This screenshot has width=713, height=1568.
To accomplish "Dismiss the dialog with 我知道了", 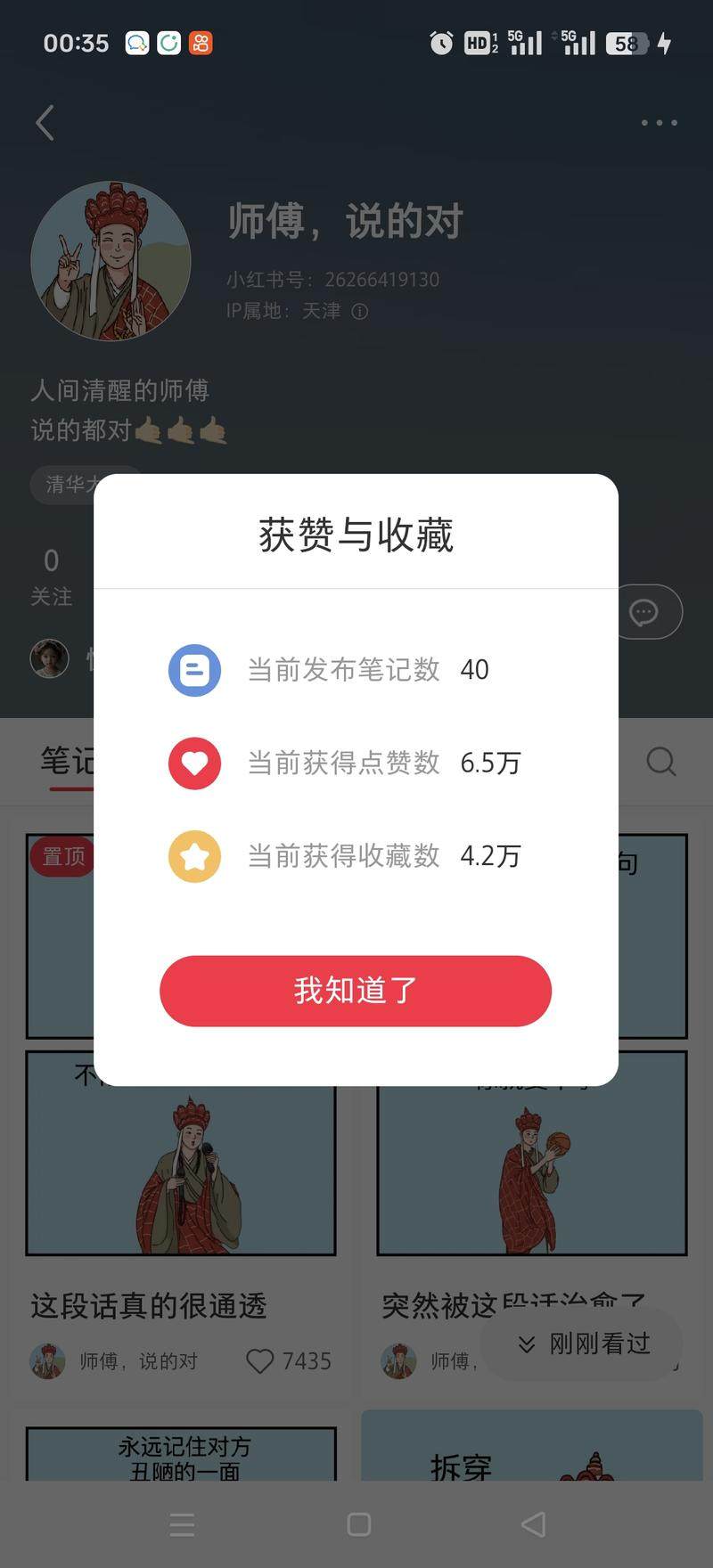I will click(356, 991).
